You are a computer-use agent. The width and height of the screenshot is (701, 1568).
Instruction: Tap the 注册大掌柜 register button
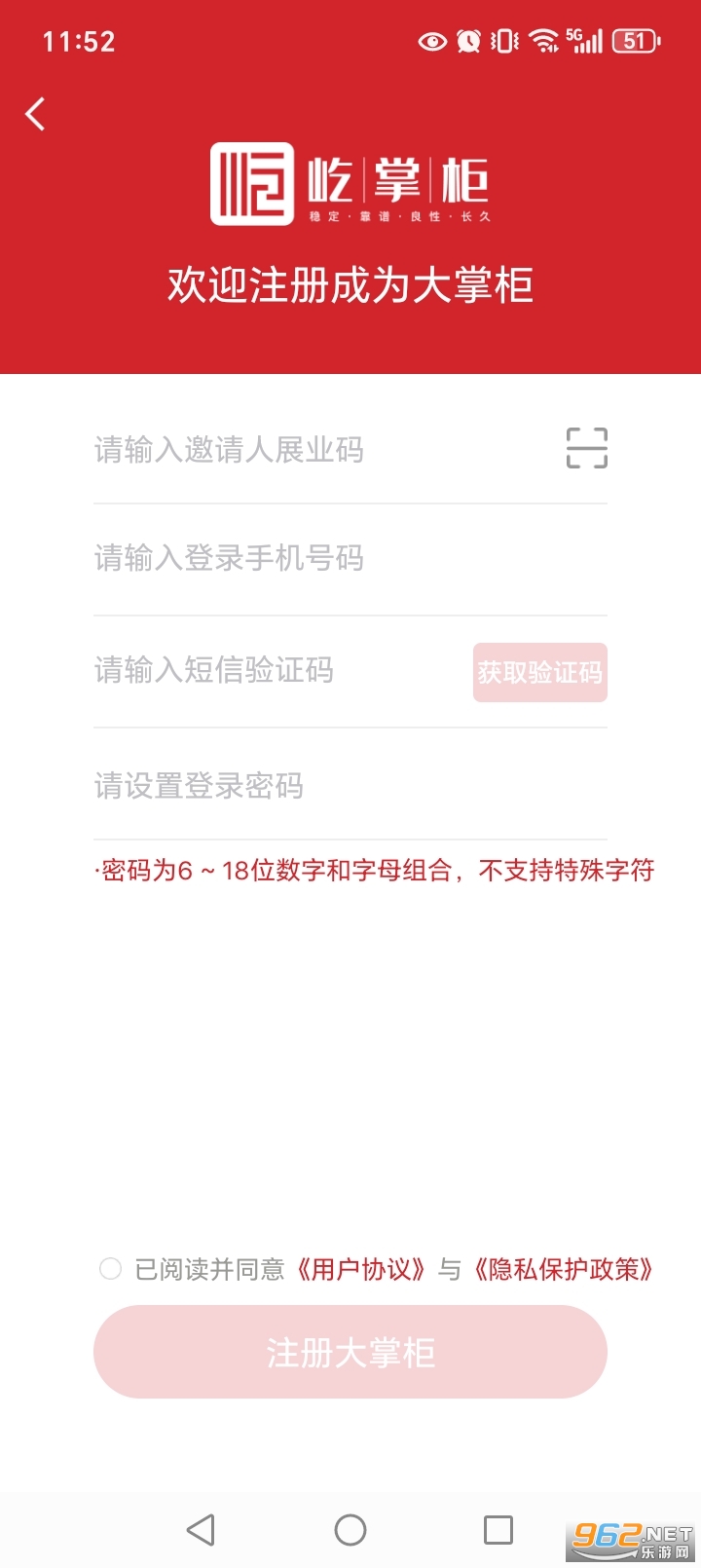[x=350, y=1352]
